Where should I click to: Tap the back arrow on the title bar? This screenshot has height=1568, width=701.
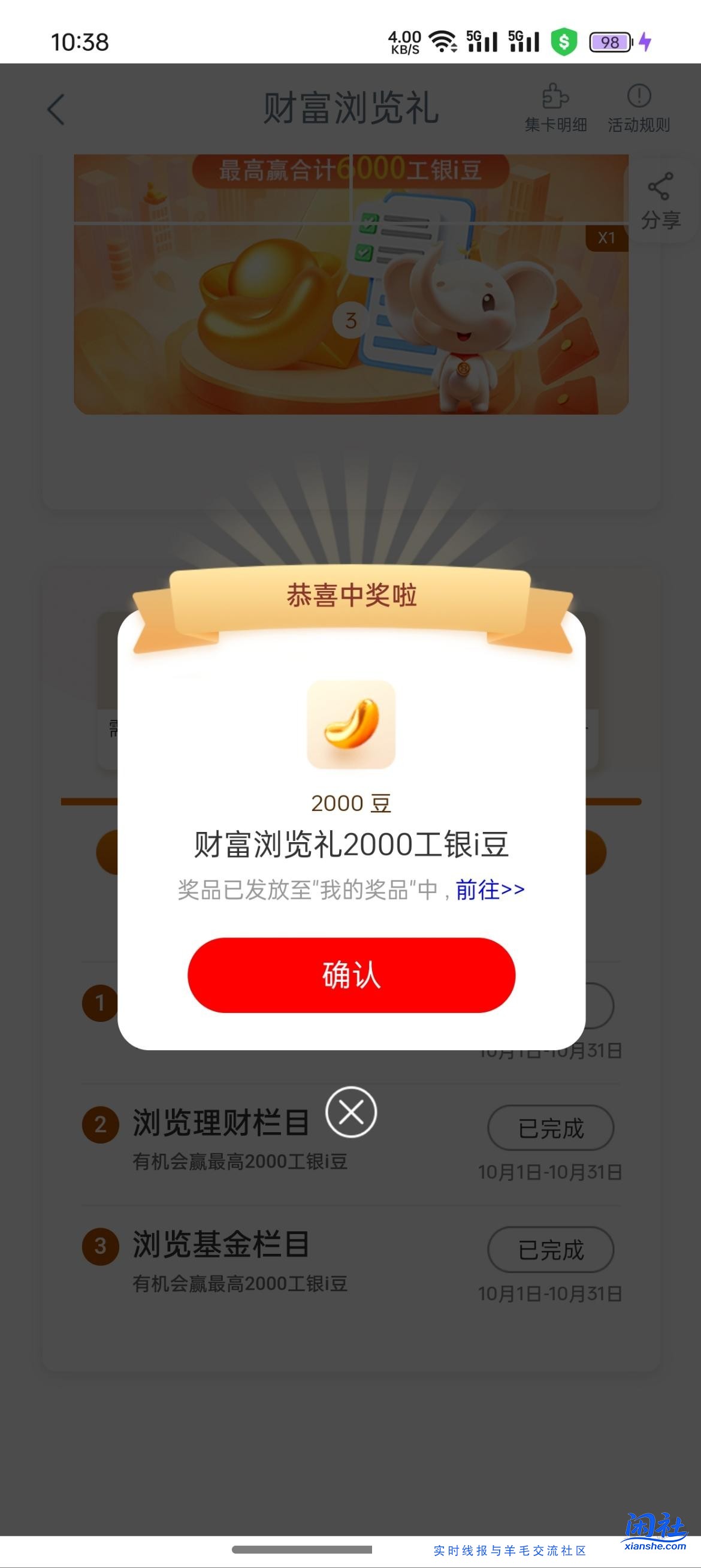click(56, 108)
